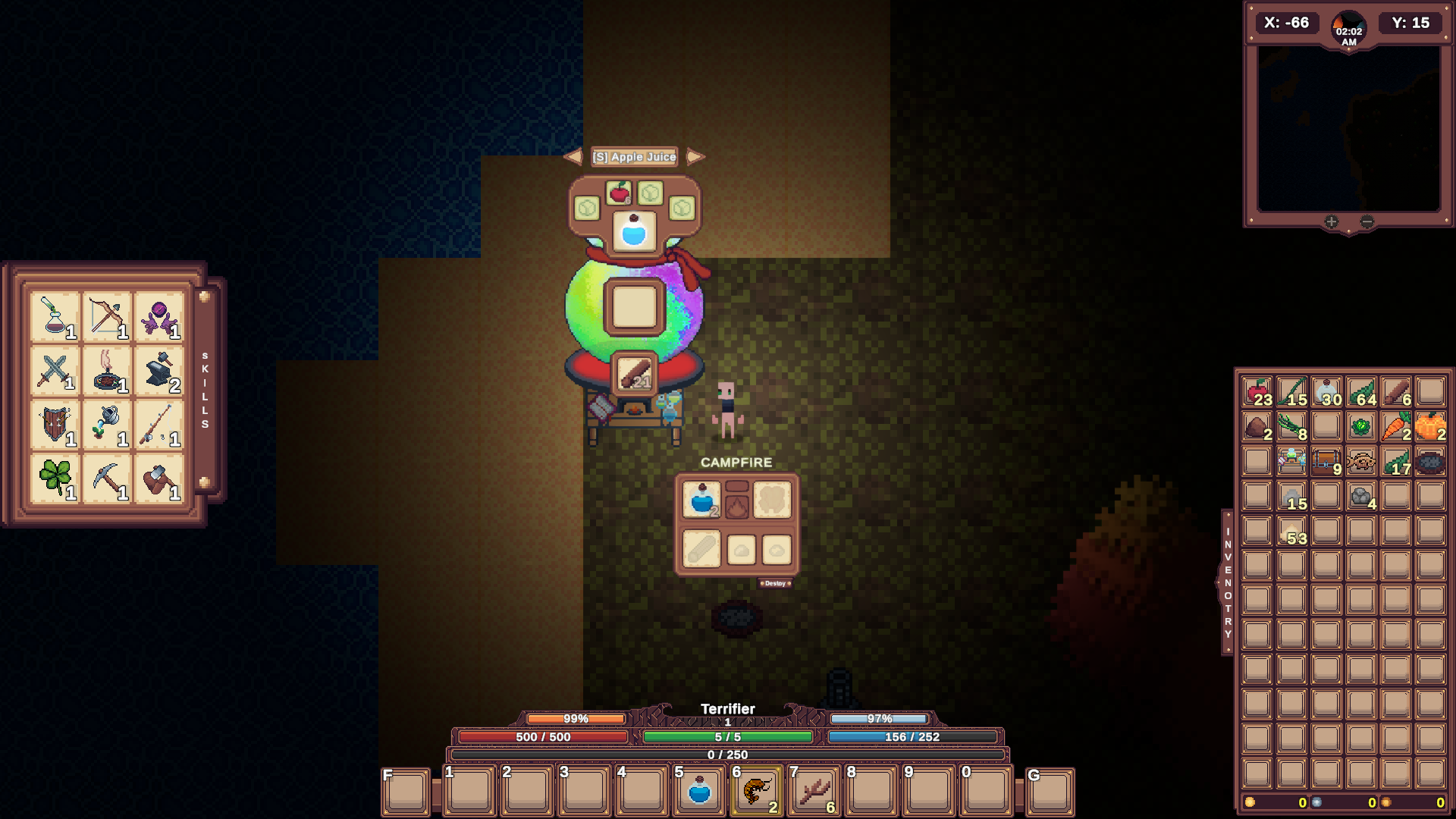Viewport: 1456px width, 819px height.
Task: Tap the Apple Juice potion output slot
Action: pyautogui.click(x=634, y=231)
